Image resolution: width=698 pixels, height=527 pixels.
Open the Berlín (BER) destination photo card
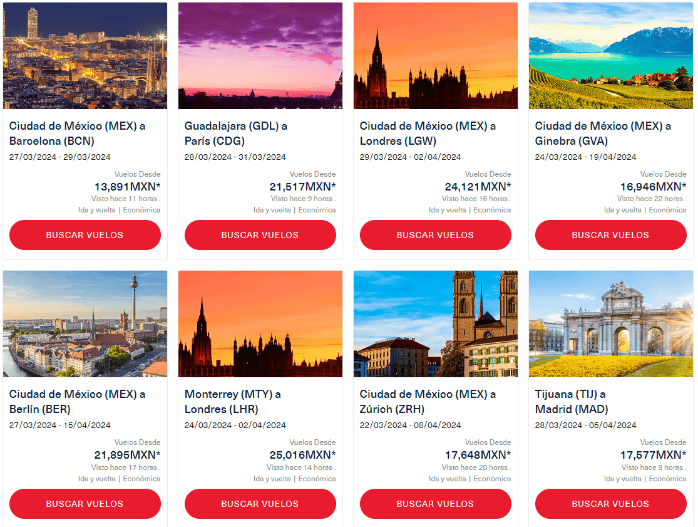[85, 324]
